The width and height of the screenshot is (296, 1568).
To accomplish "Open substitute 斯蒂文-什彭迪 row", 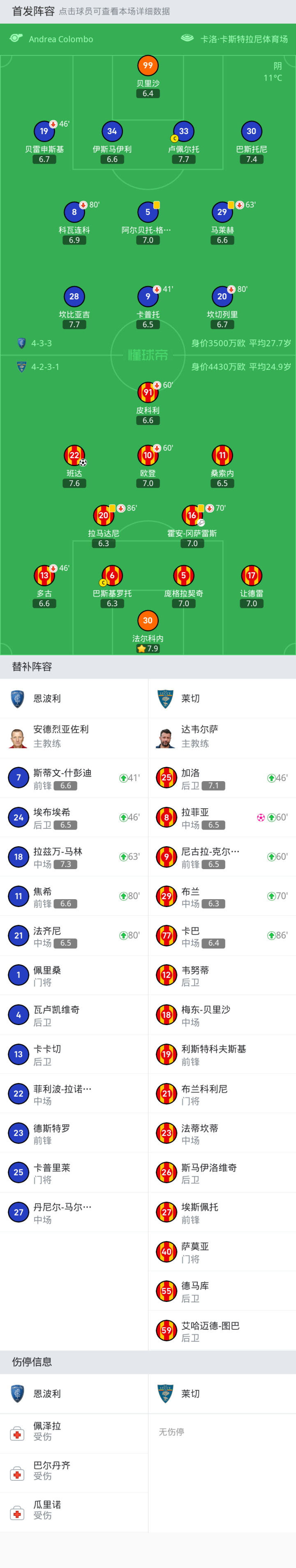I will coord(74,778).
